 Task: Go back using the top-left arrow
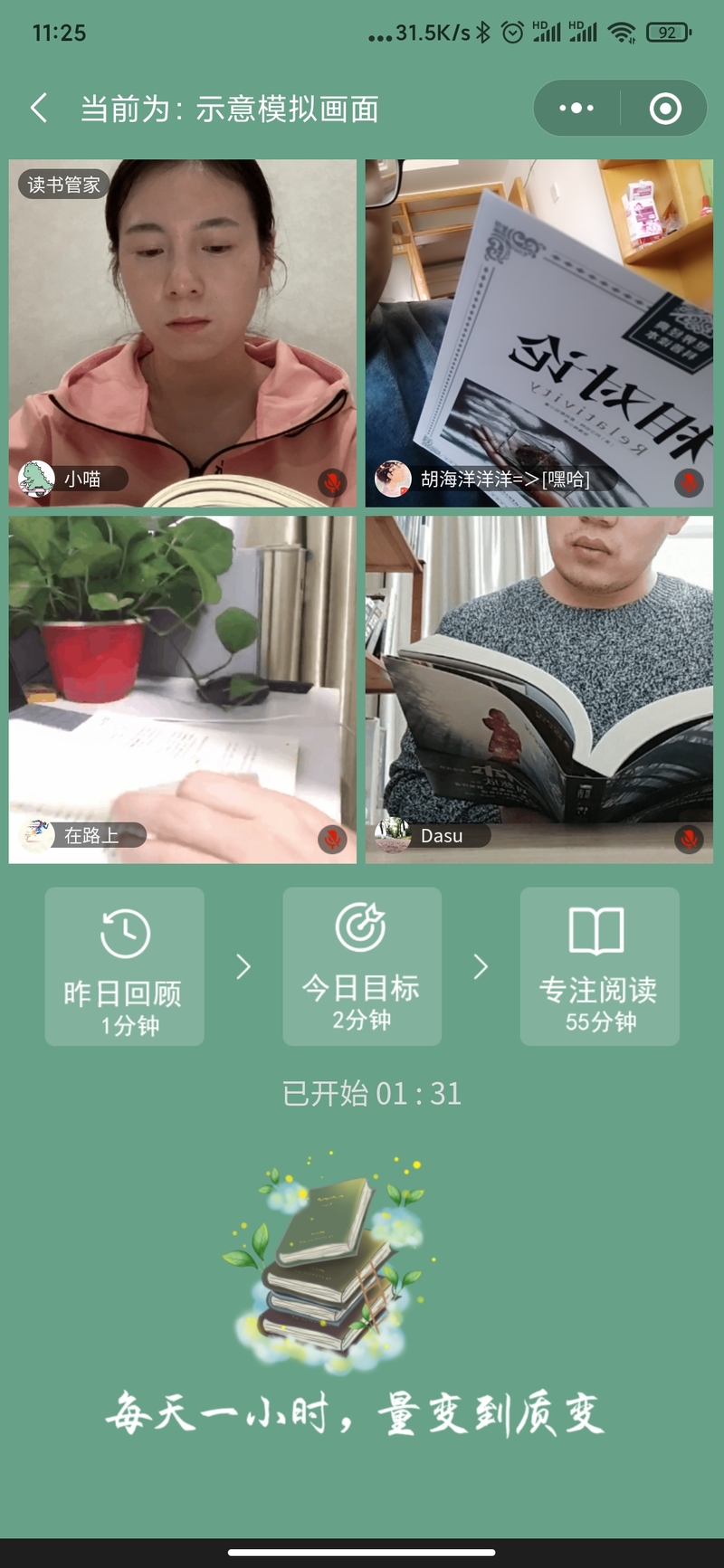click(x=39, y=109)
